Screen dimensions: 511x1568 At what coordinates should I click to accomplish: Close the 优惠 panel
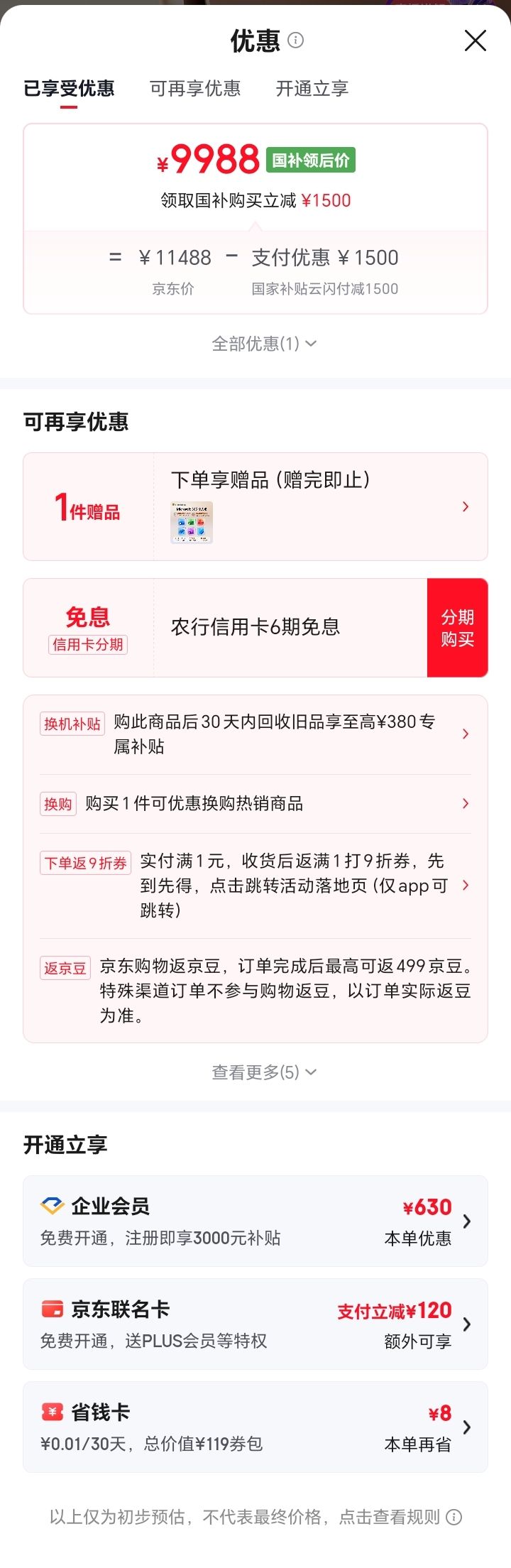475,40
